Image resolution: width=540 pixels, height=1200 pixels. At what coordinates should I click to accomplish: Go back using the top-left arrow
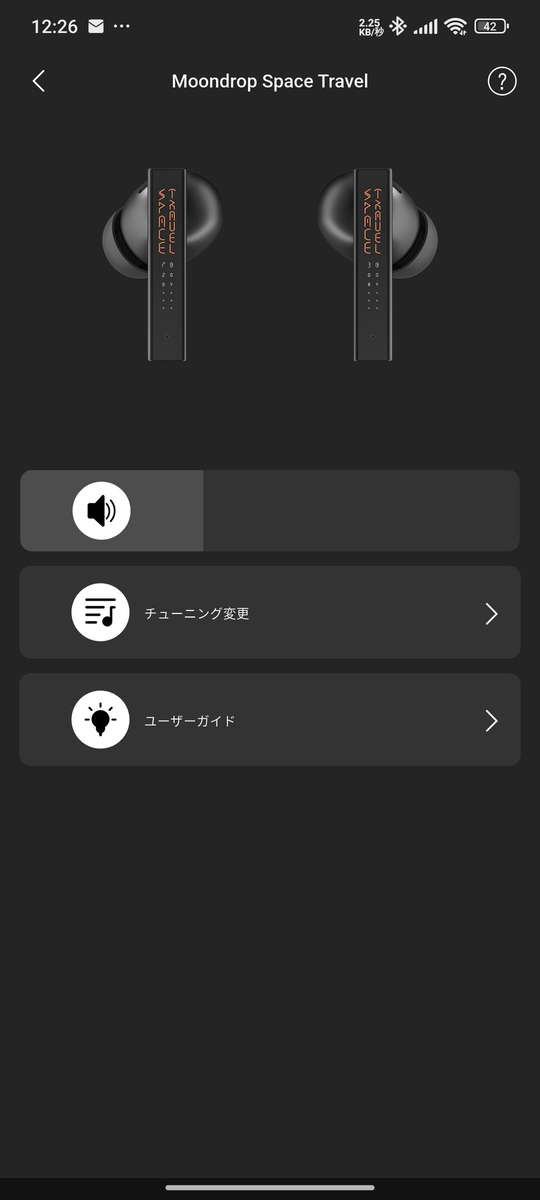click(38, 81)
